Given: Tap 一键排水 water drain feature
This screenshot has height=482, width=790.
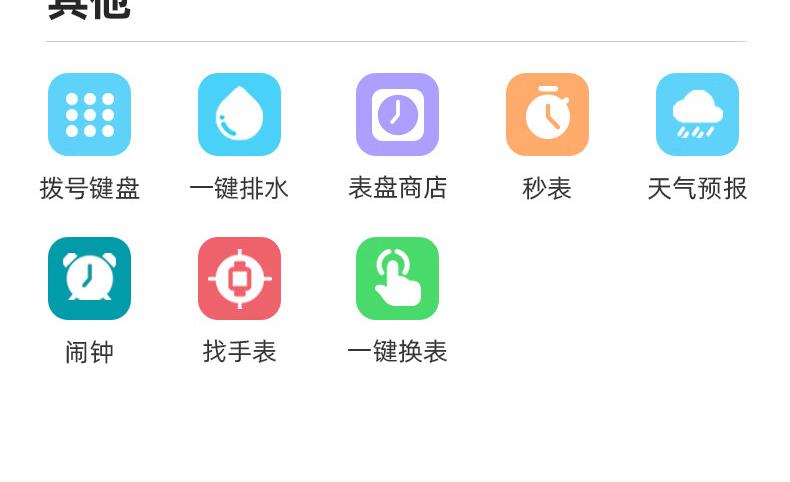Looking at the screenshot, I should pyautogui.click(x=239, y=115).
